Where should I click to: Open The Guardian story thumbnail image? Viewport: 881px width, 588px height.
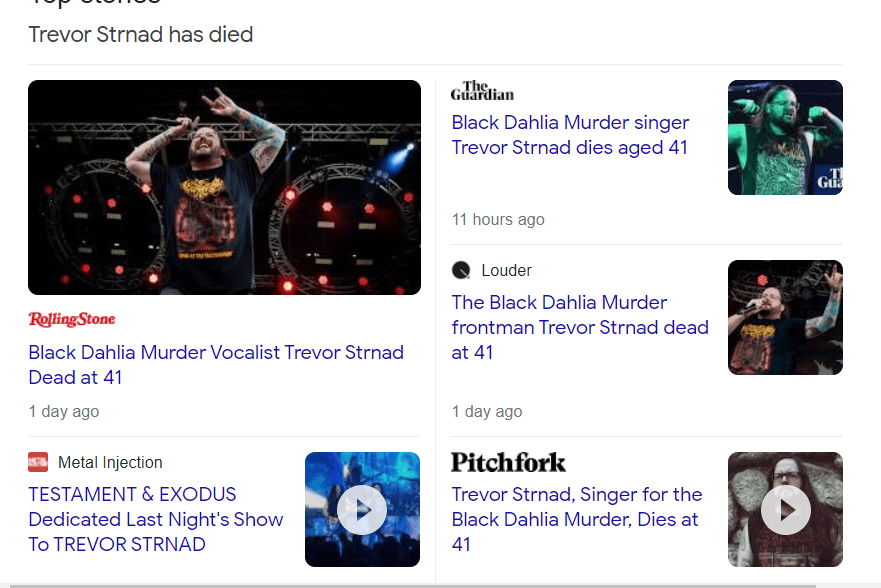[x=785, y=138]
